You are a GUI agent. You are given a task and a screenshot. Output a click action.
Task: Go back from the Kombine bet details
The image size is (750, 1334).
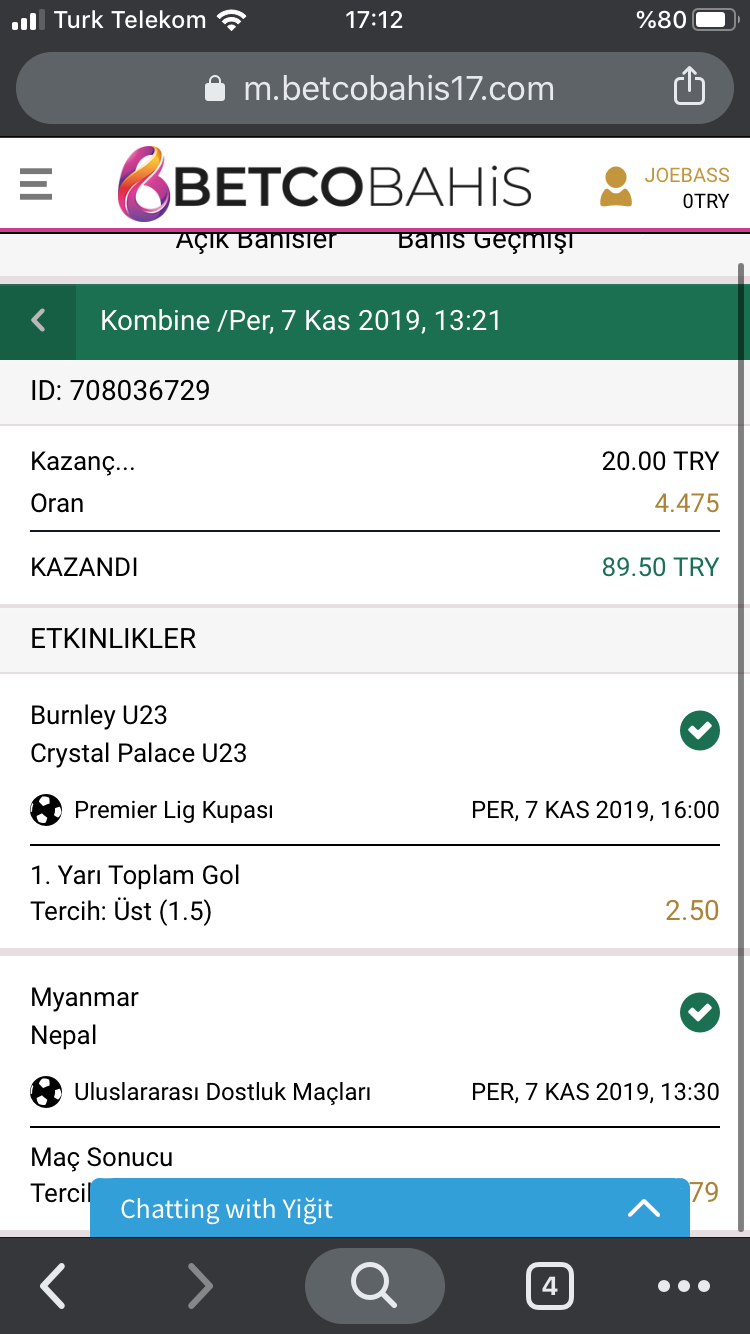39,321
